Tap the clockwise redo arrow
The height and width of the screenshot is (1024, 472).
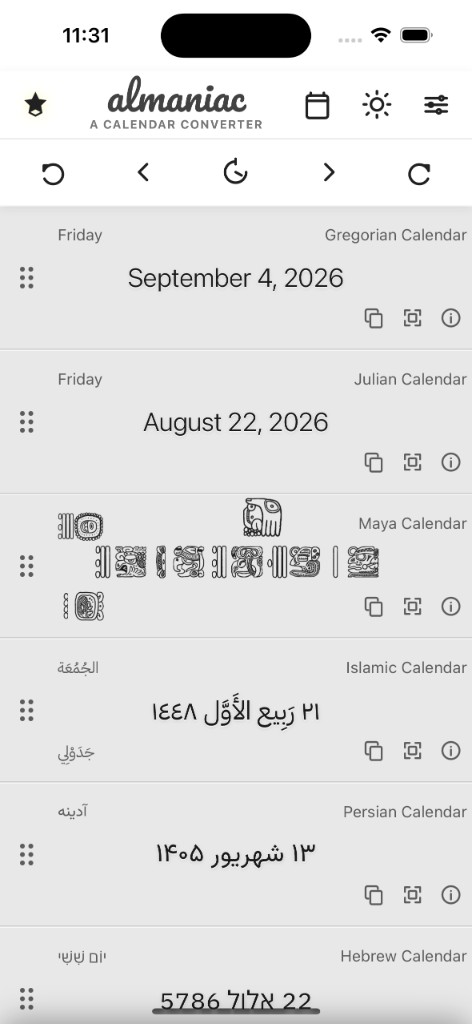point(418,174)
